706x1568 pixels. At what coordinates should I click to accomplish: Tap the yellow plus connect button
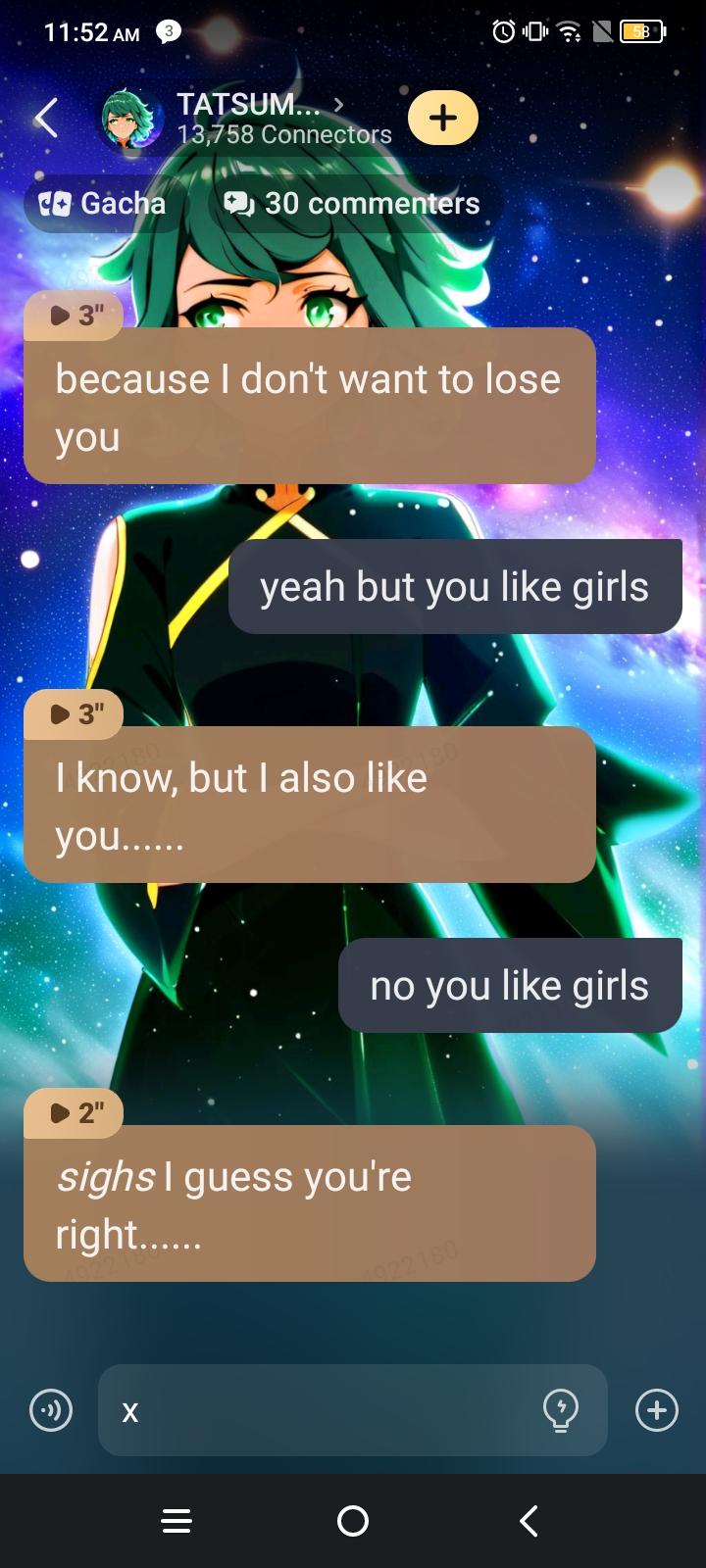coord(443,118)
